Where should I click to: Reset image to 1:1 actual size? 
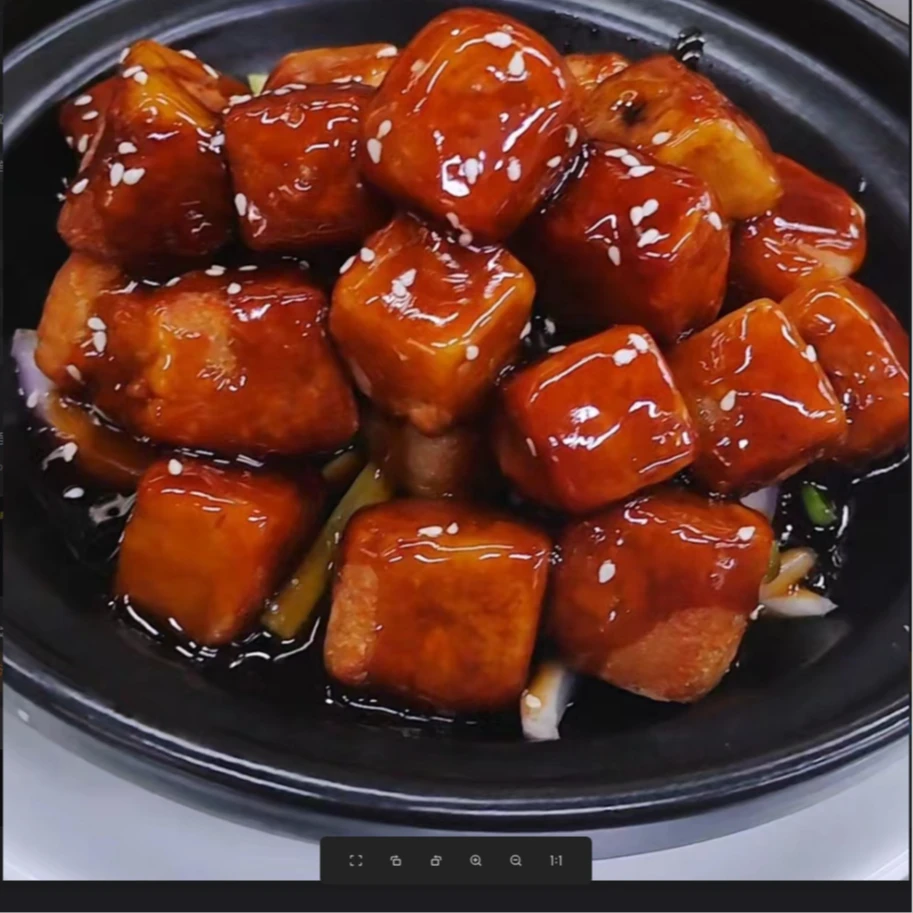pyautogui.click(x=556, y=860)
